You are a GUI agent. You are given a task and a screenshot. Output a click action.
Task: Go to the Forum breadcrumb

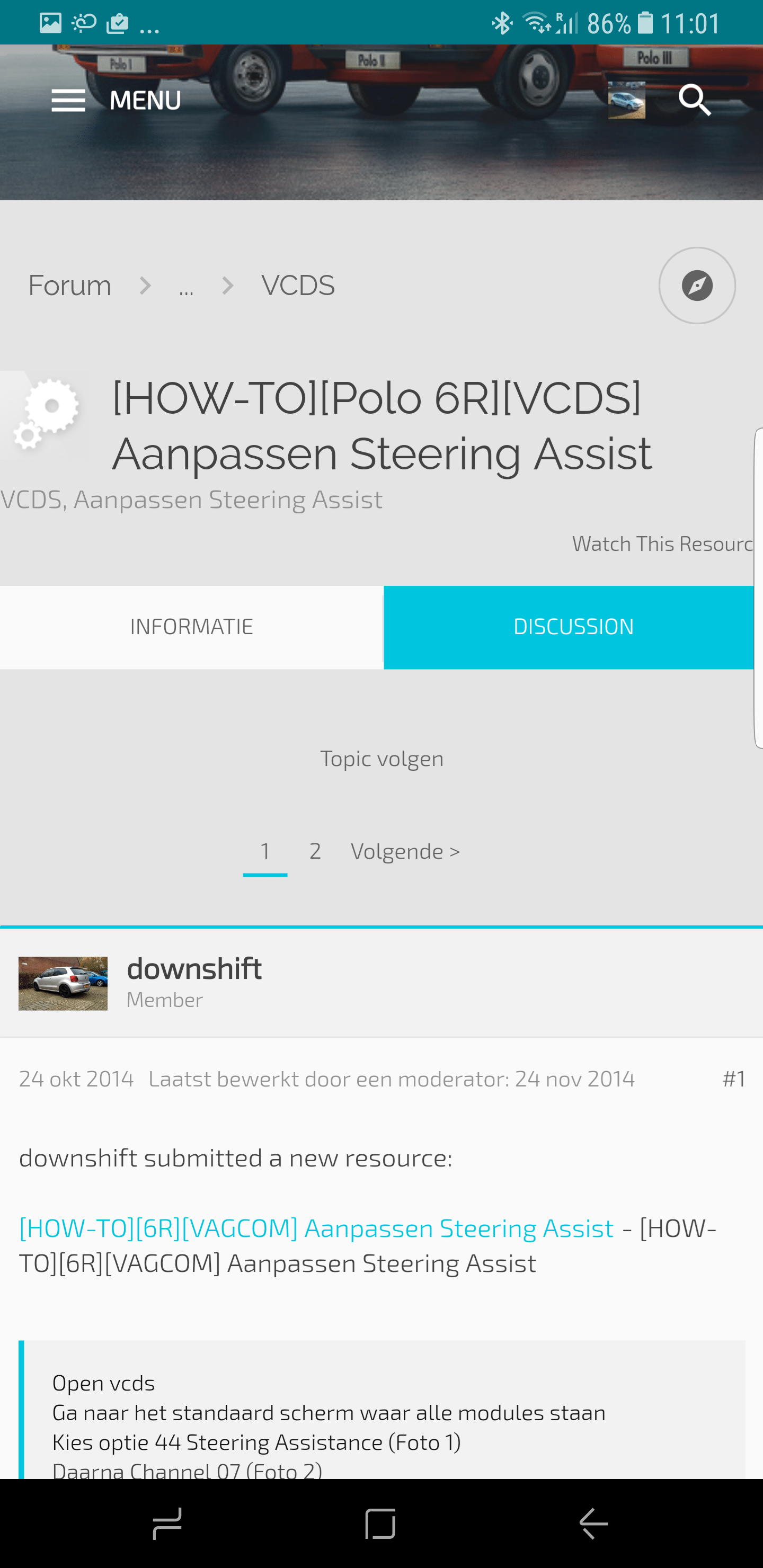[69, 286]
